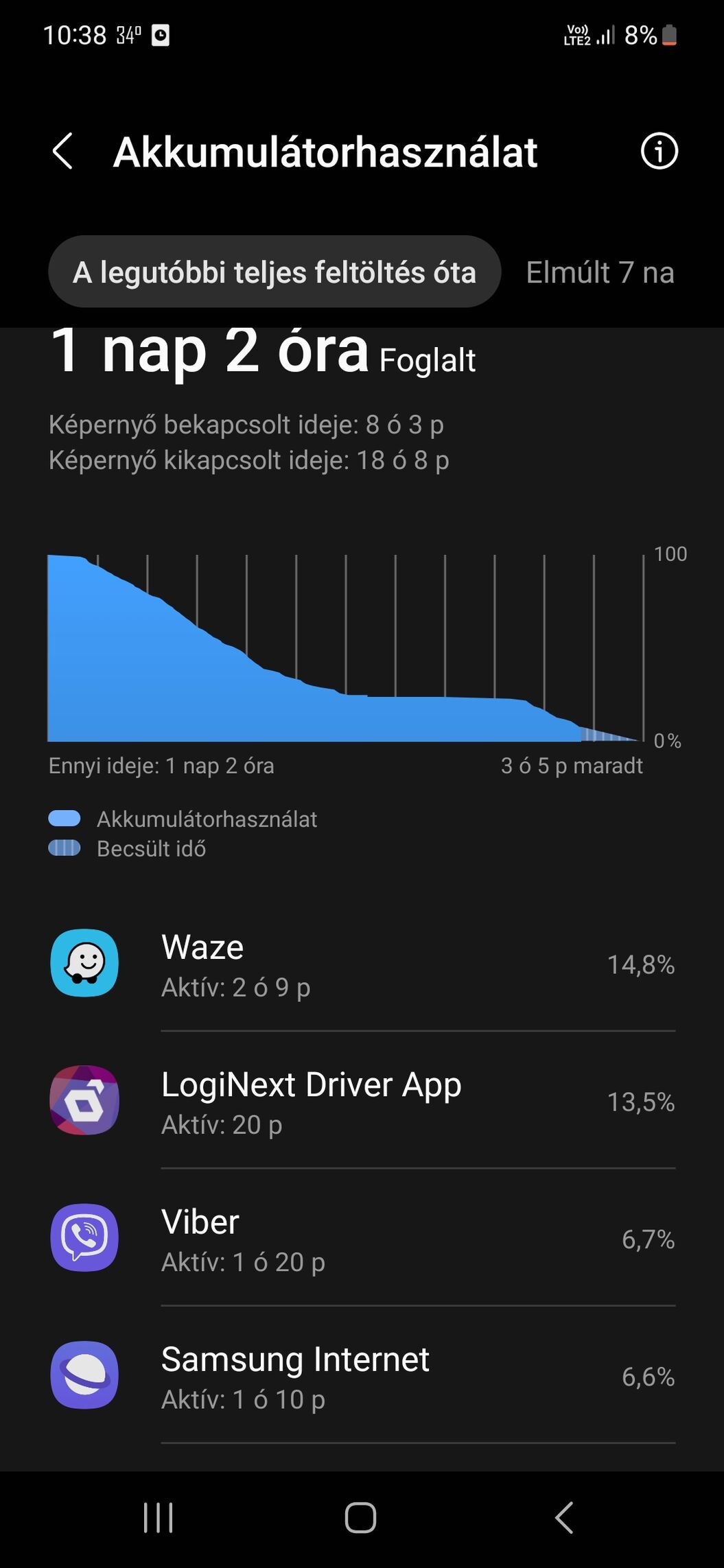Go back from Akkumulátorhasználat screen
Image resolution: width=724 pixels, height=1568 pixels.
[62, 152]
